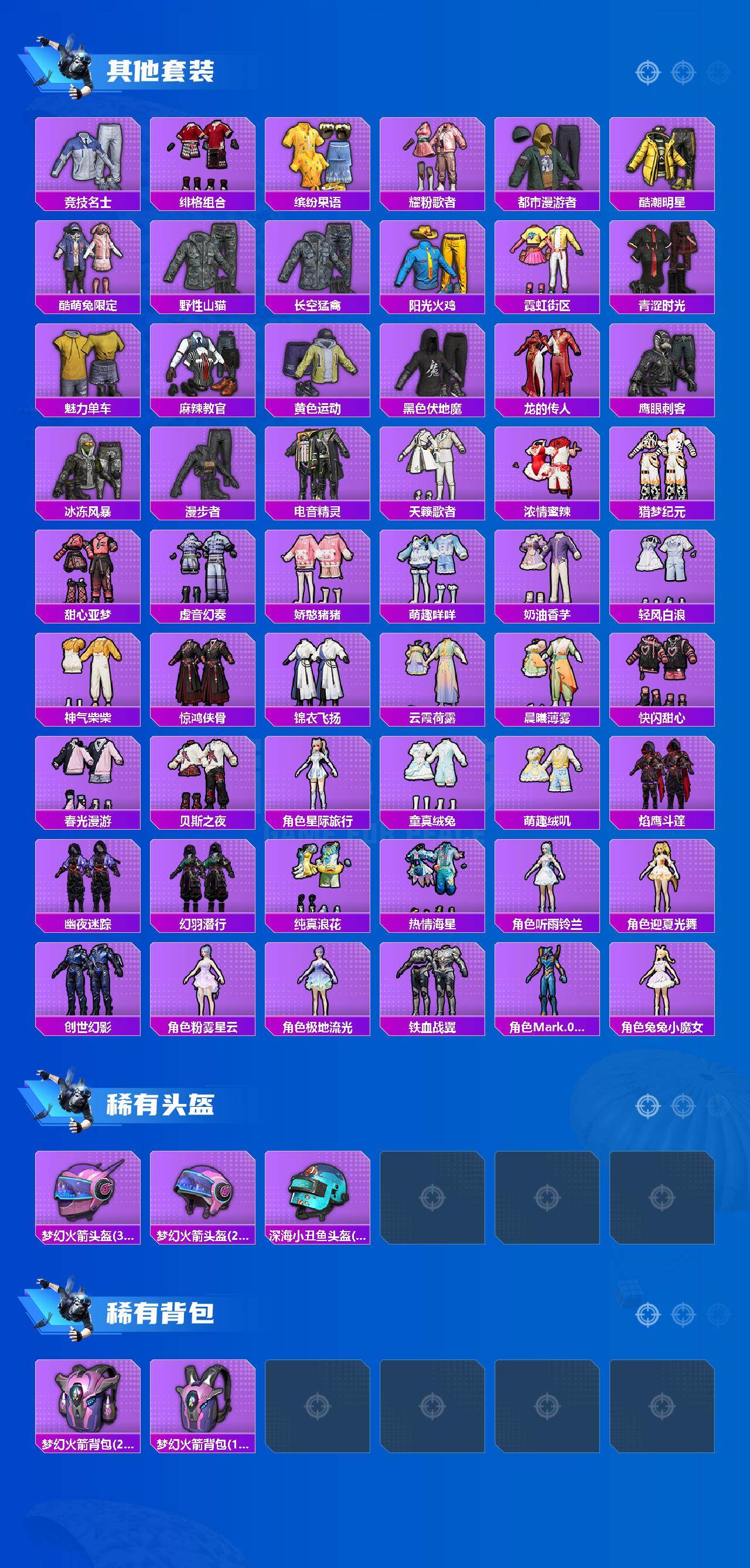750x1568 pixels.
Task: Click the 甜心亚梦 outfit preview
Action: [x=88, y=569]
